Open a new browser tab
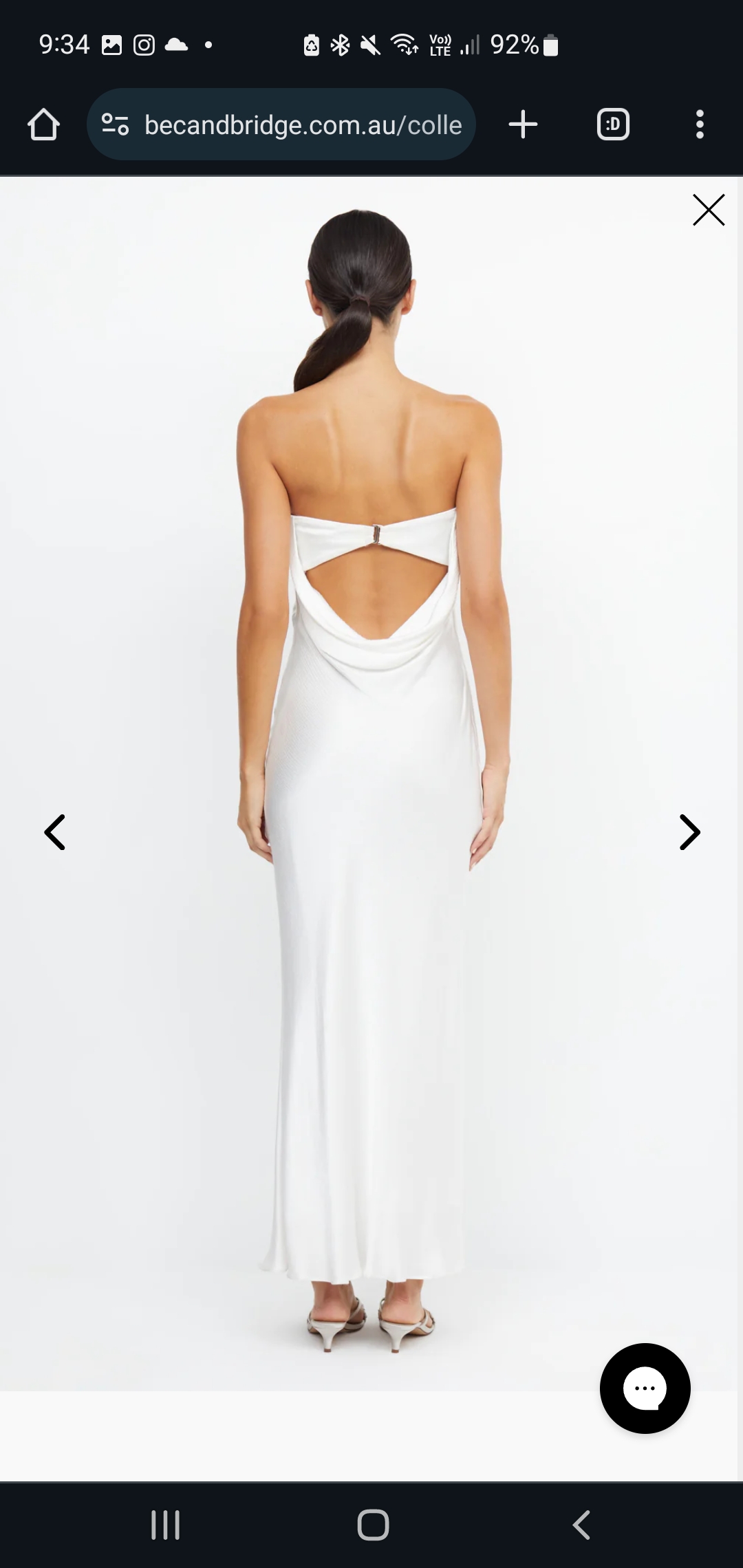743x1568 pixels. [523, 124]
